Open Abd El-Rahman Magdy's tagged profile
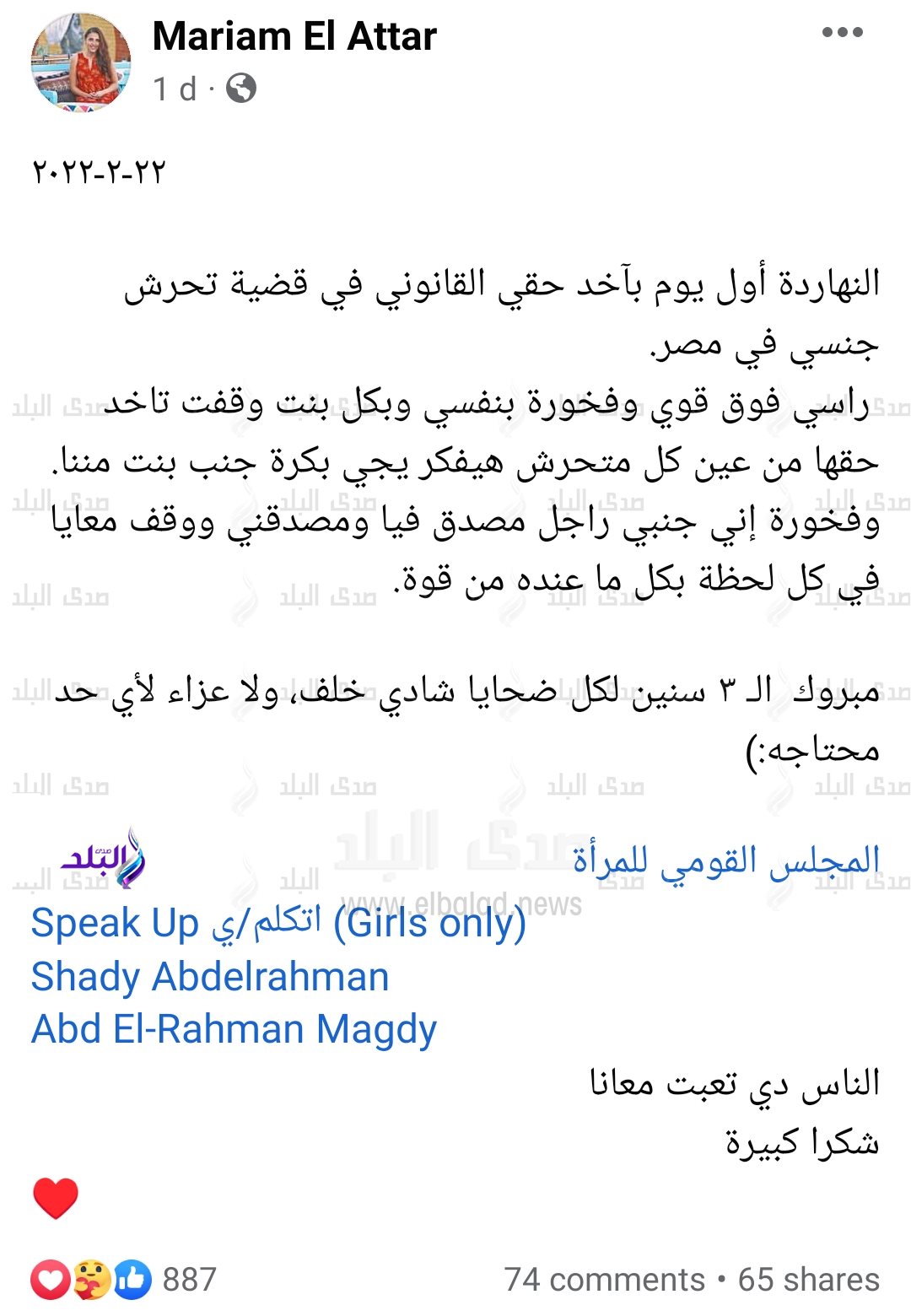The height and width of the screenshot is (1316, 911). (x=232, y=1031)
